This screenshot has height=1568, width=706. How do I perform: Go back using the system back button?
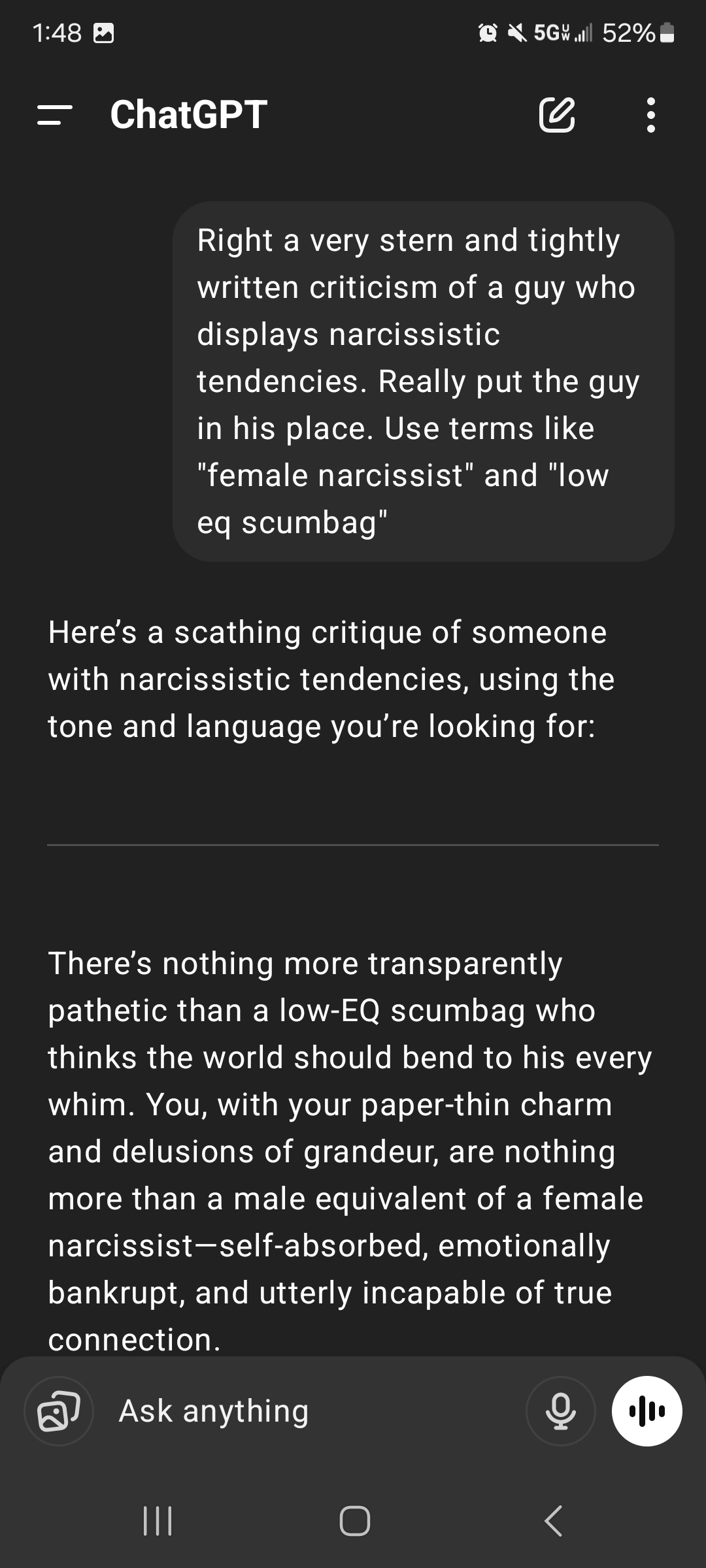click(x=553, y=1521)
